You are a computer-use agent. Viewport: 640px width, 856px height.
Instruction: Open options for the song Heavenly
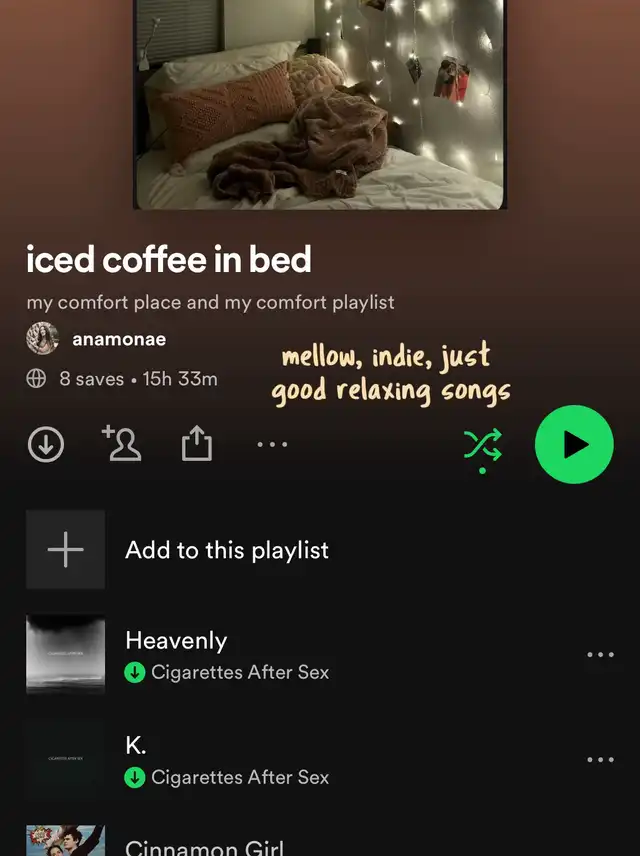pyautogui.click(x=600, y=655)
